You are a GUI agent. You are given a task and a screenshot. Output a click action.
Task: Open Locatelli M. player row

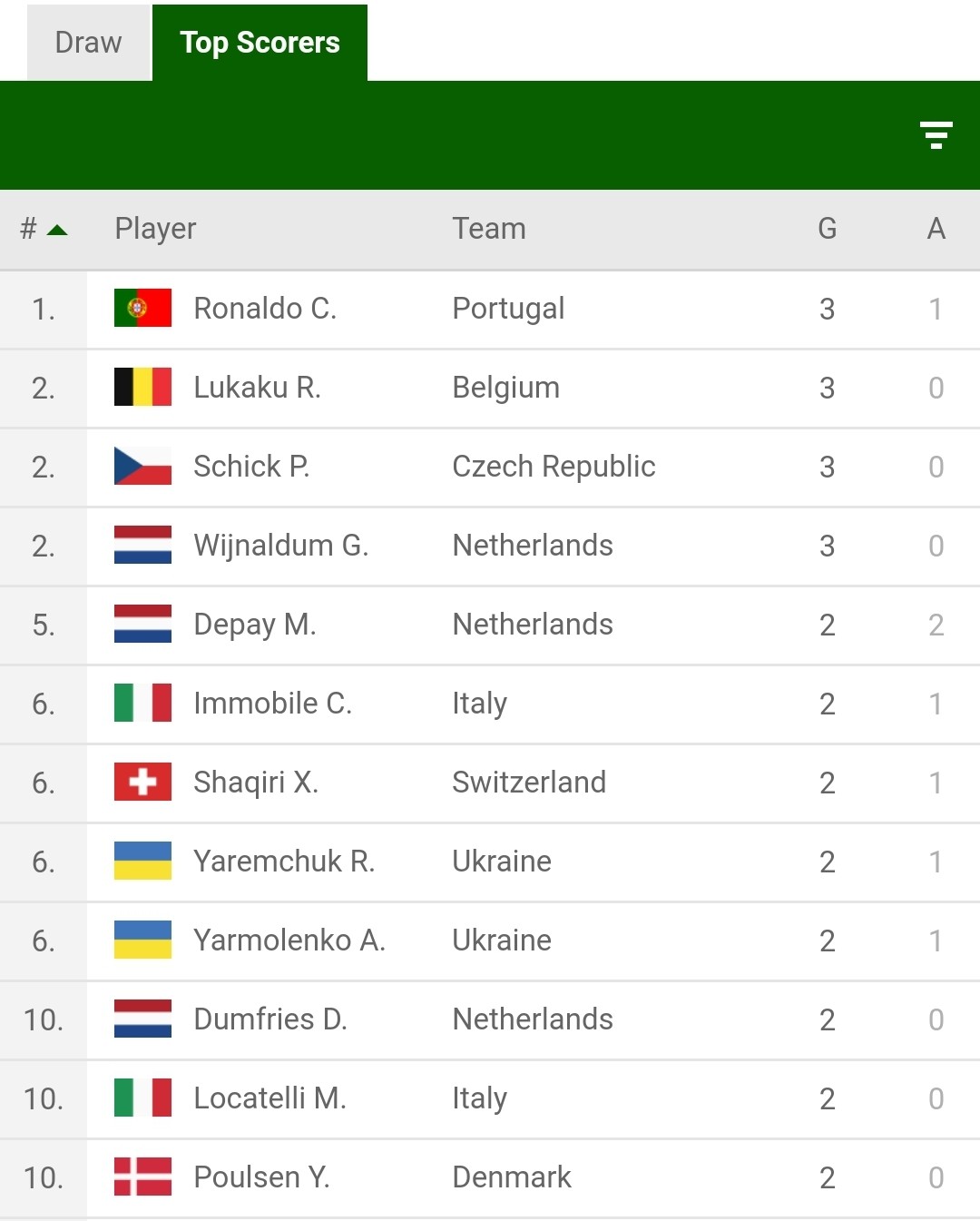point(490,1099)
